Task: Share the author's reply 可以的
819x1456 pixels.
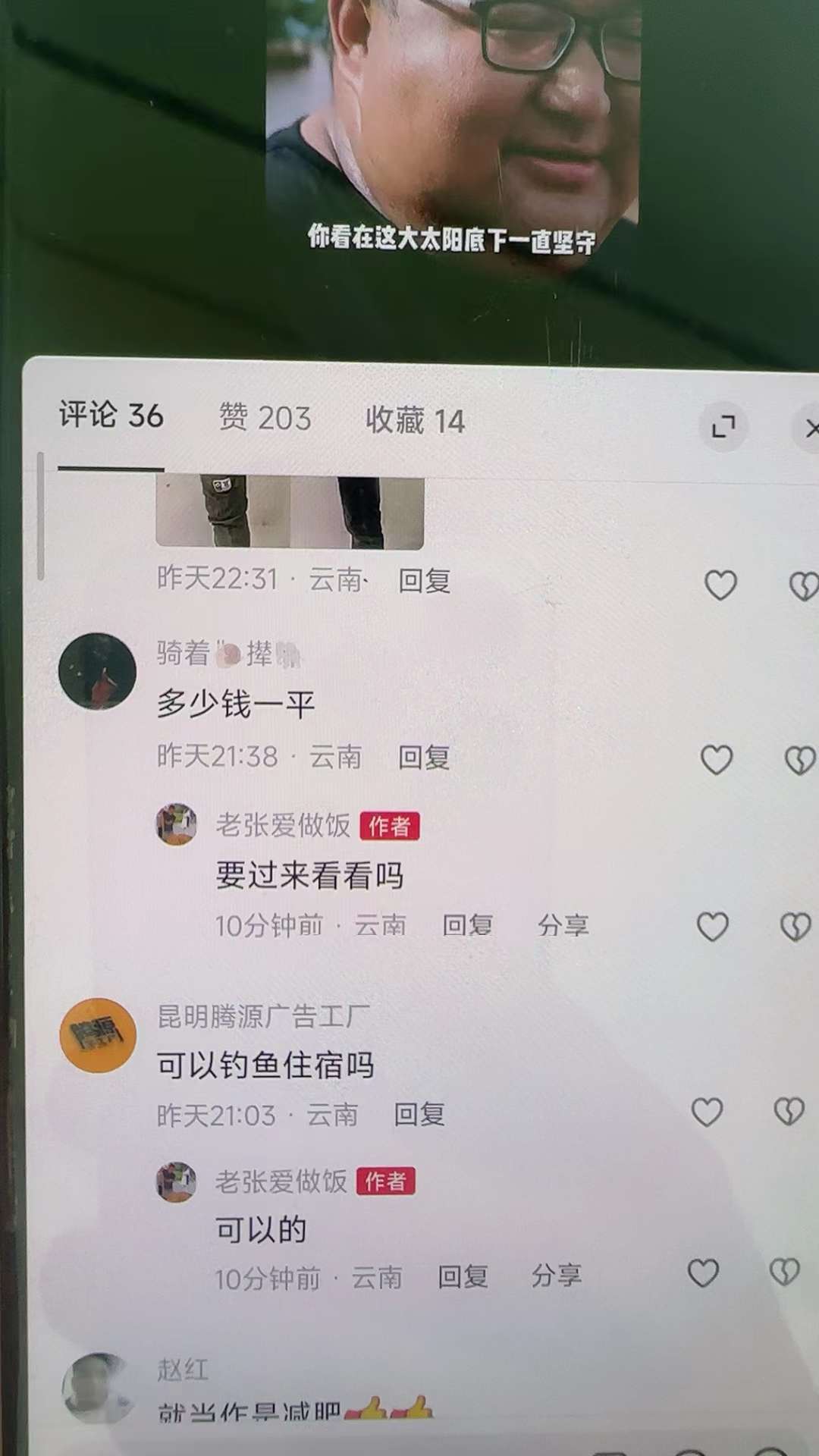Action: click(557, 1276)
